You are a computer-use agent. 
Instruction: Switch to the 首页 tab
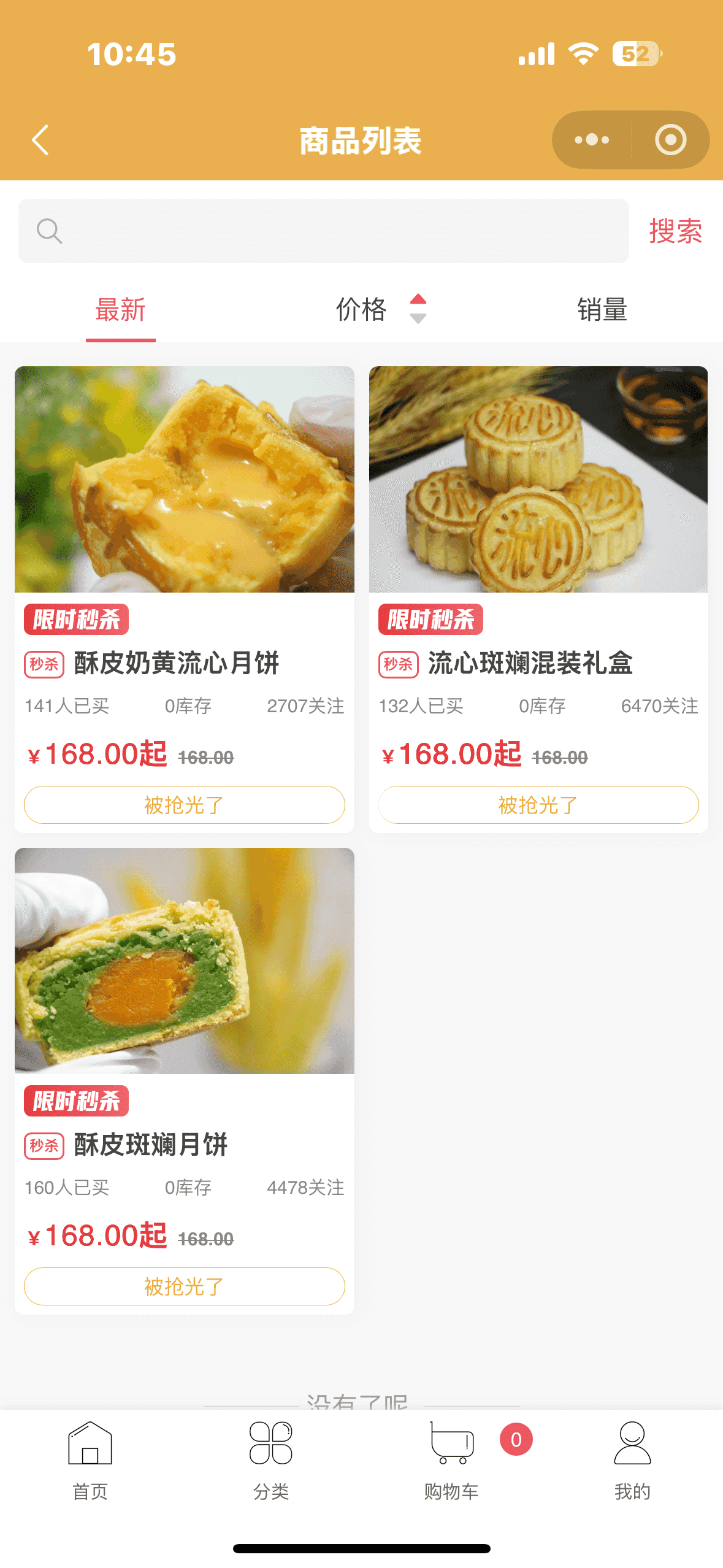90,1461
